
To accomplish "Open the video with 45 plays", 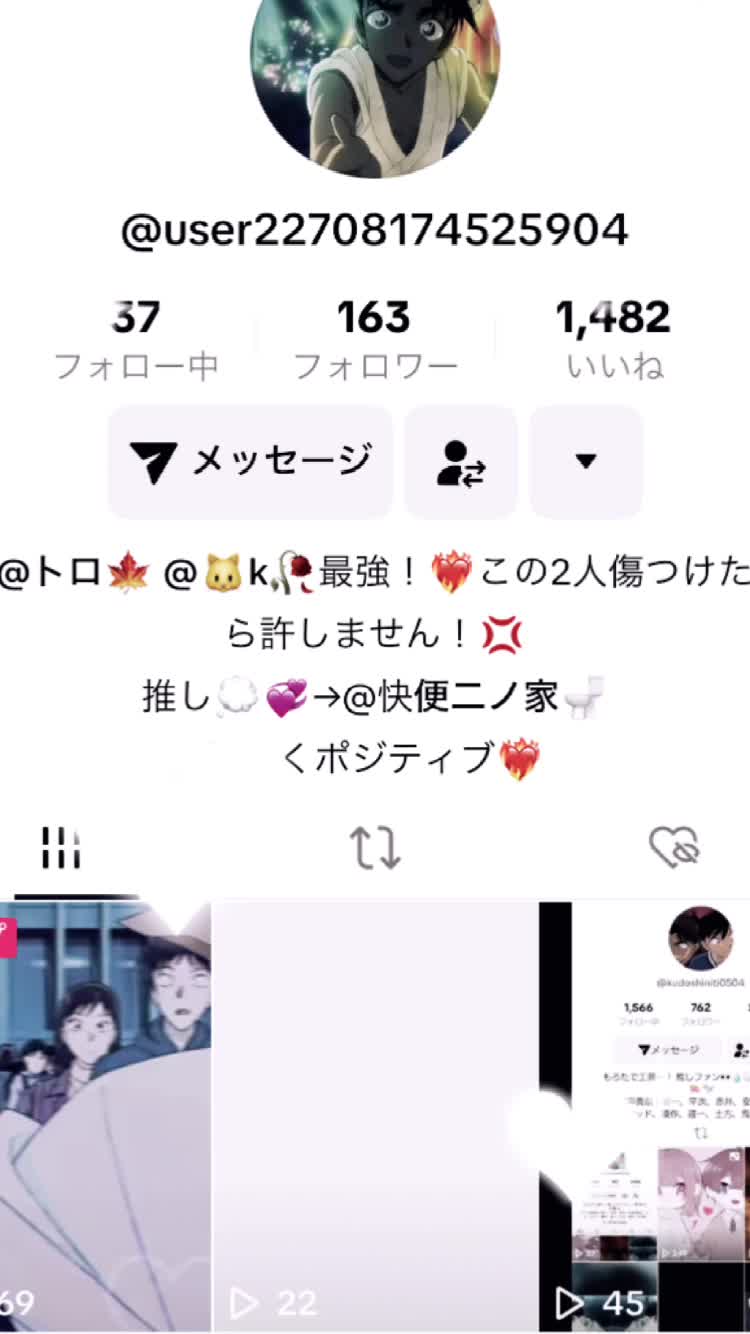I will click(645, 1115).
